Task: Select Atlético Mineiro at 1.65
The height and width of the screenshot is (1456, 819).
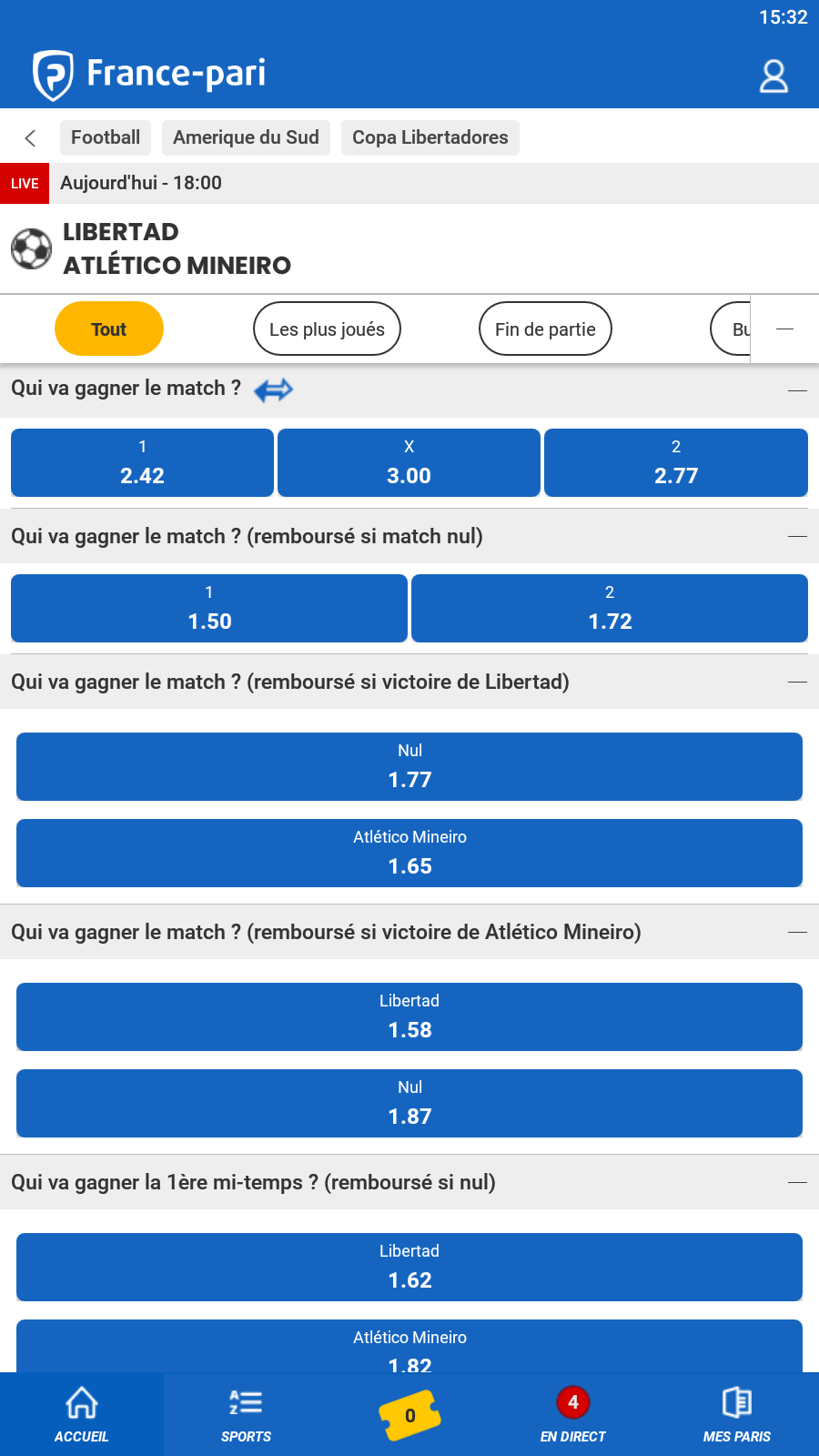Action: coord(409,853)
